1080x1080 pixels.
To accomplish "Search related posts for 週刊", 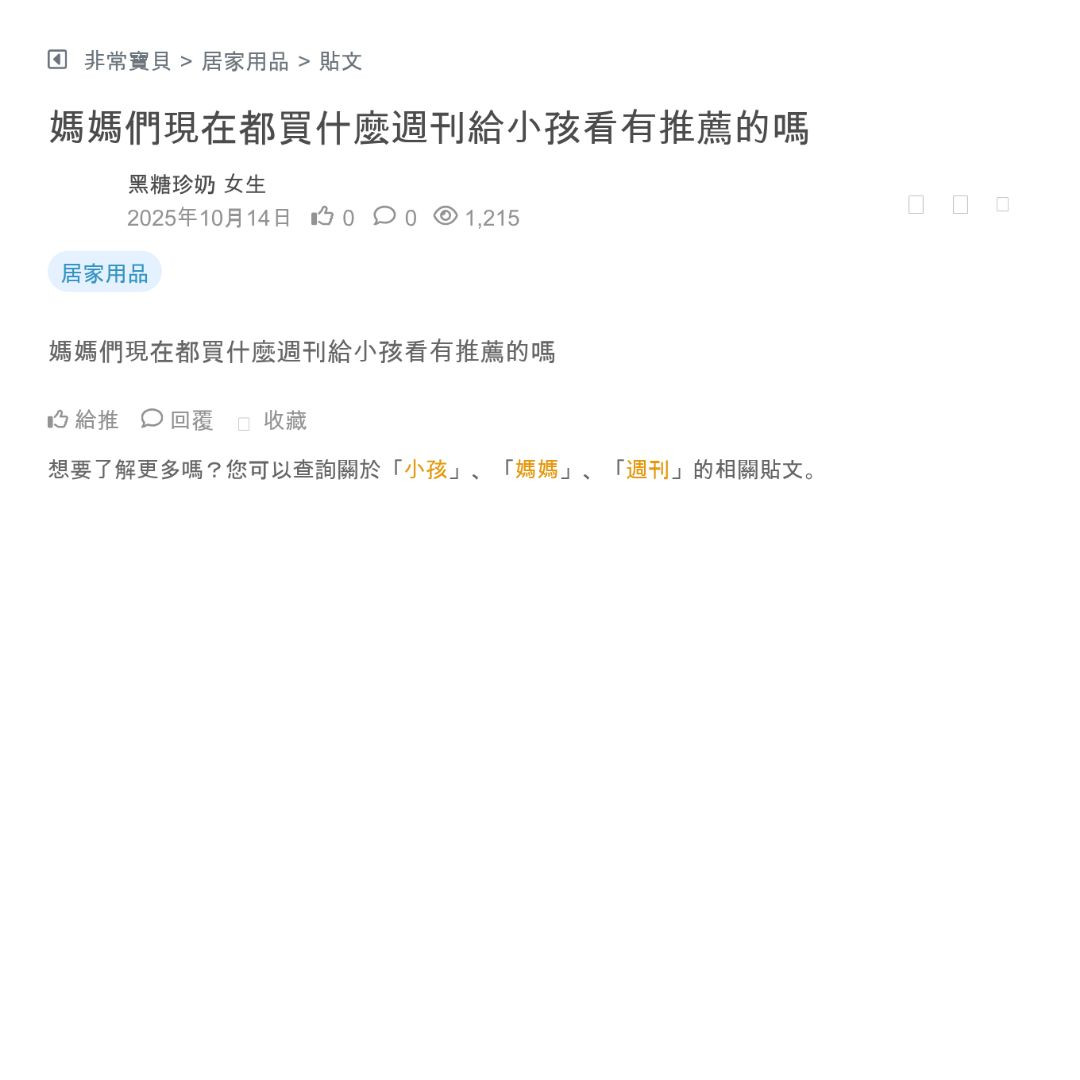I will pos(648,469).
